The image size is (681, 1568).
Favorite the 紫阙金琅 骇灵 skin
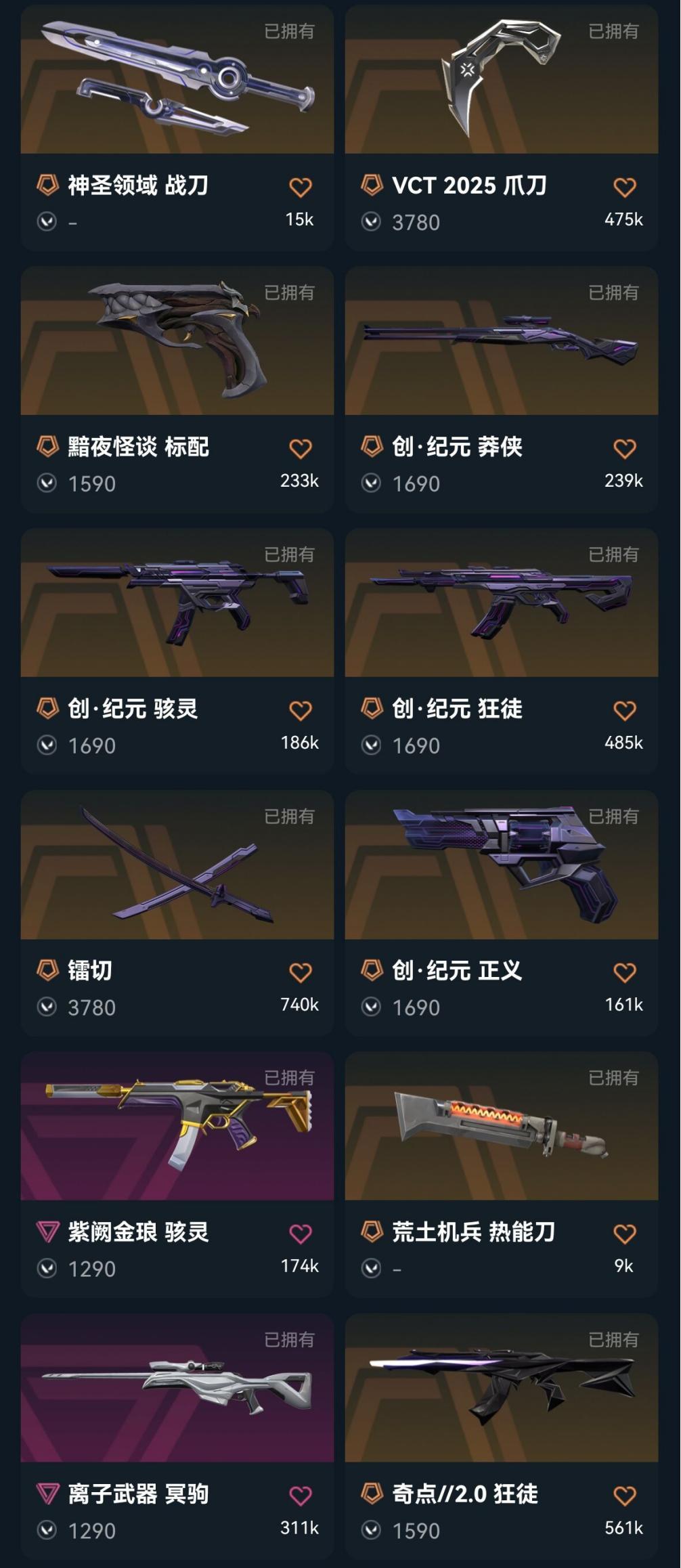(x=300, y=1234)
